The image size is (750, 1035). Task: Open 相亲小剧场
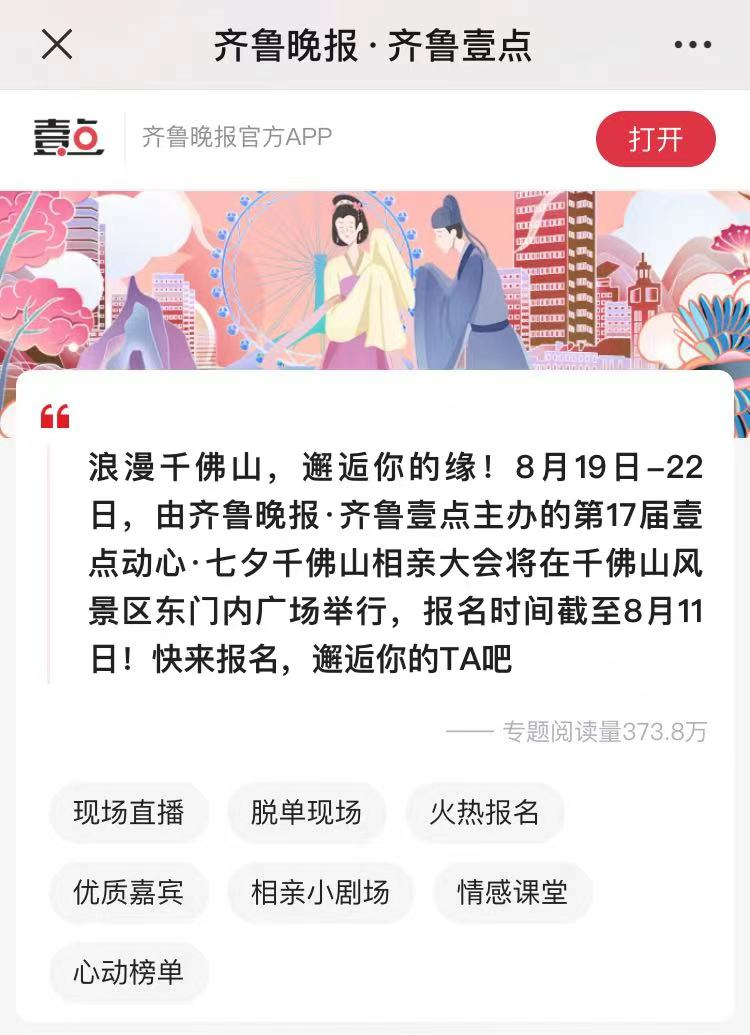320,892
